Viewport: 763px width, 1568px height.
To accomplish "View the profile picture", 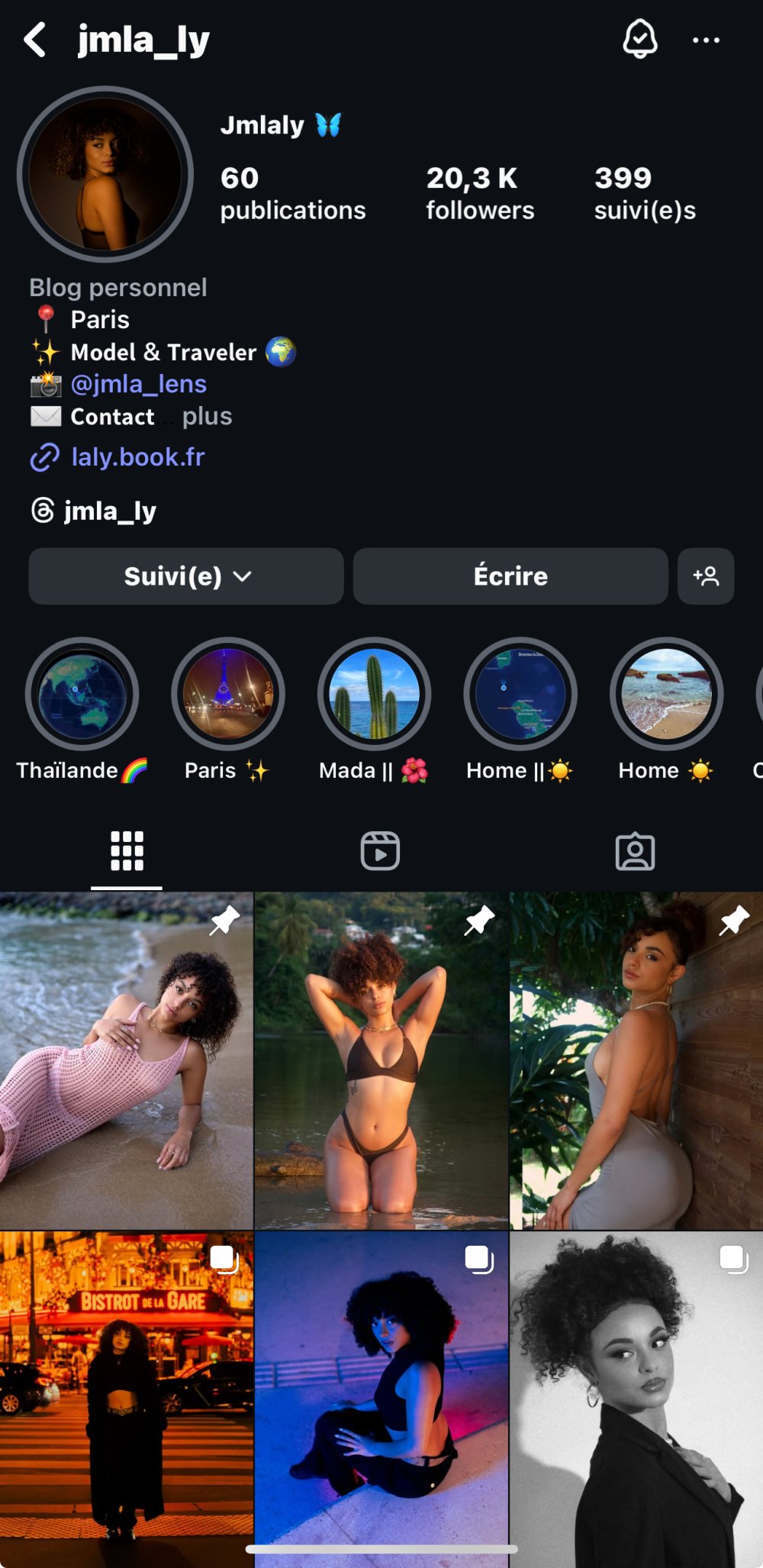I will click(105, 174).
